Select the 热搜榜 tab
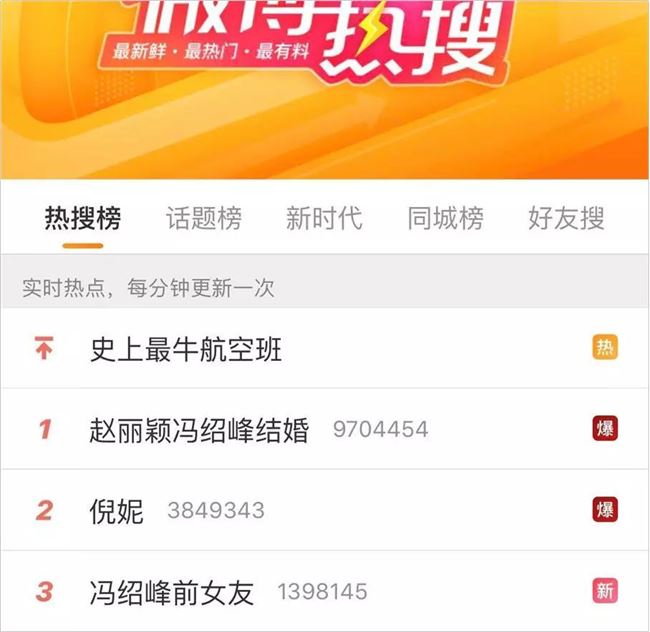This screenshot has height=632, width=650. click(x=82, y=218)
